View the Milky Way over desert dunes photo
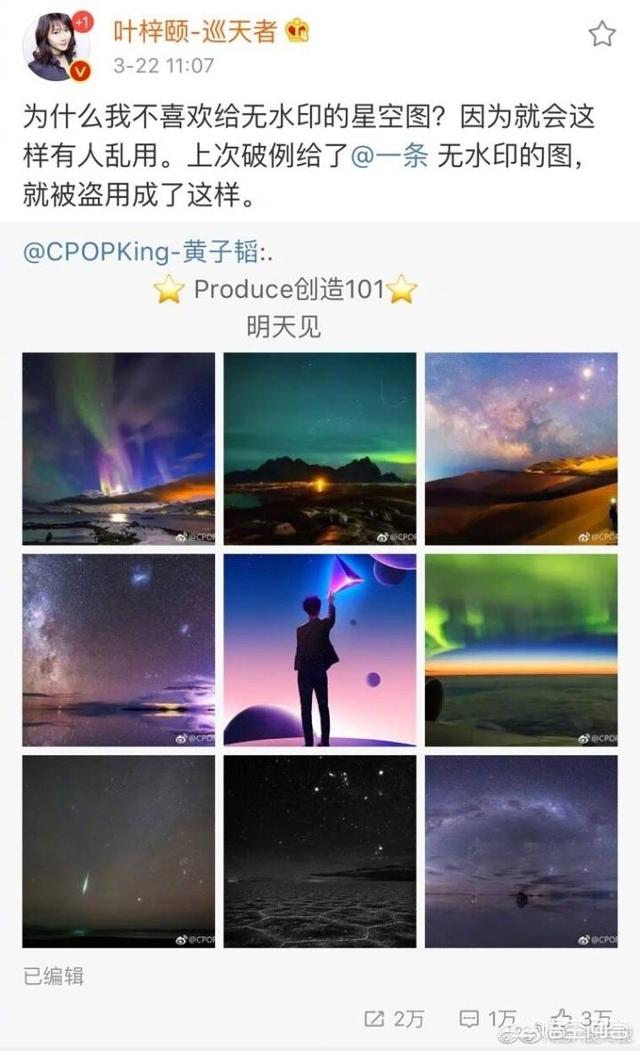Screen dimensions: 640x1051 (521, 448)
